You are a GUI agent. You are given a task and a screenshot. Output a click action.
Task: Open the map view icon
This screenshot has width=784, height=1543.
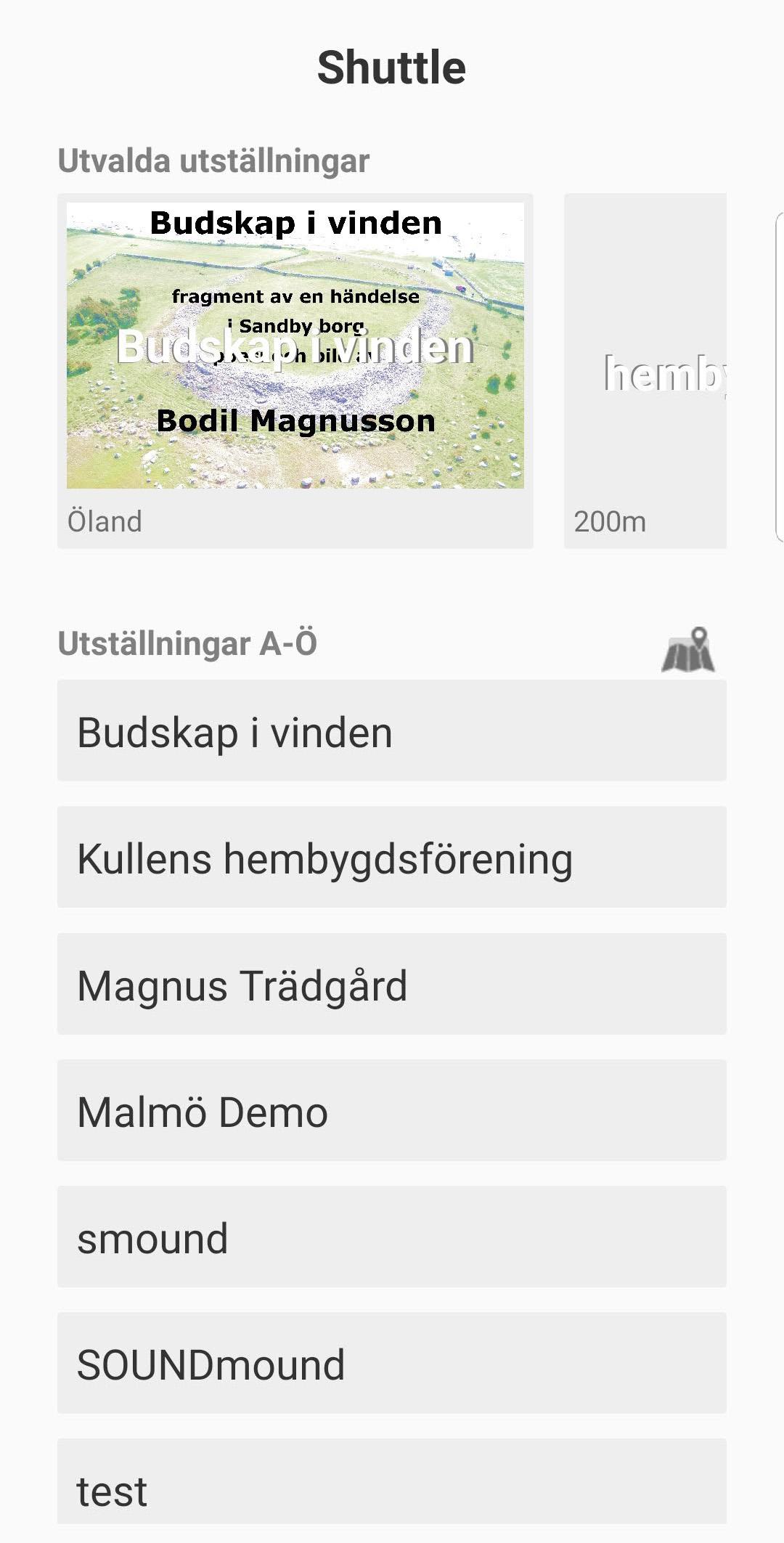point(687,650)
